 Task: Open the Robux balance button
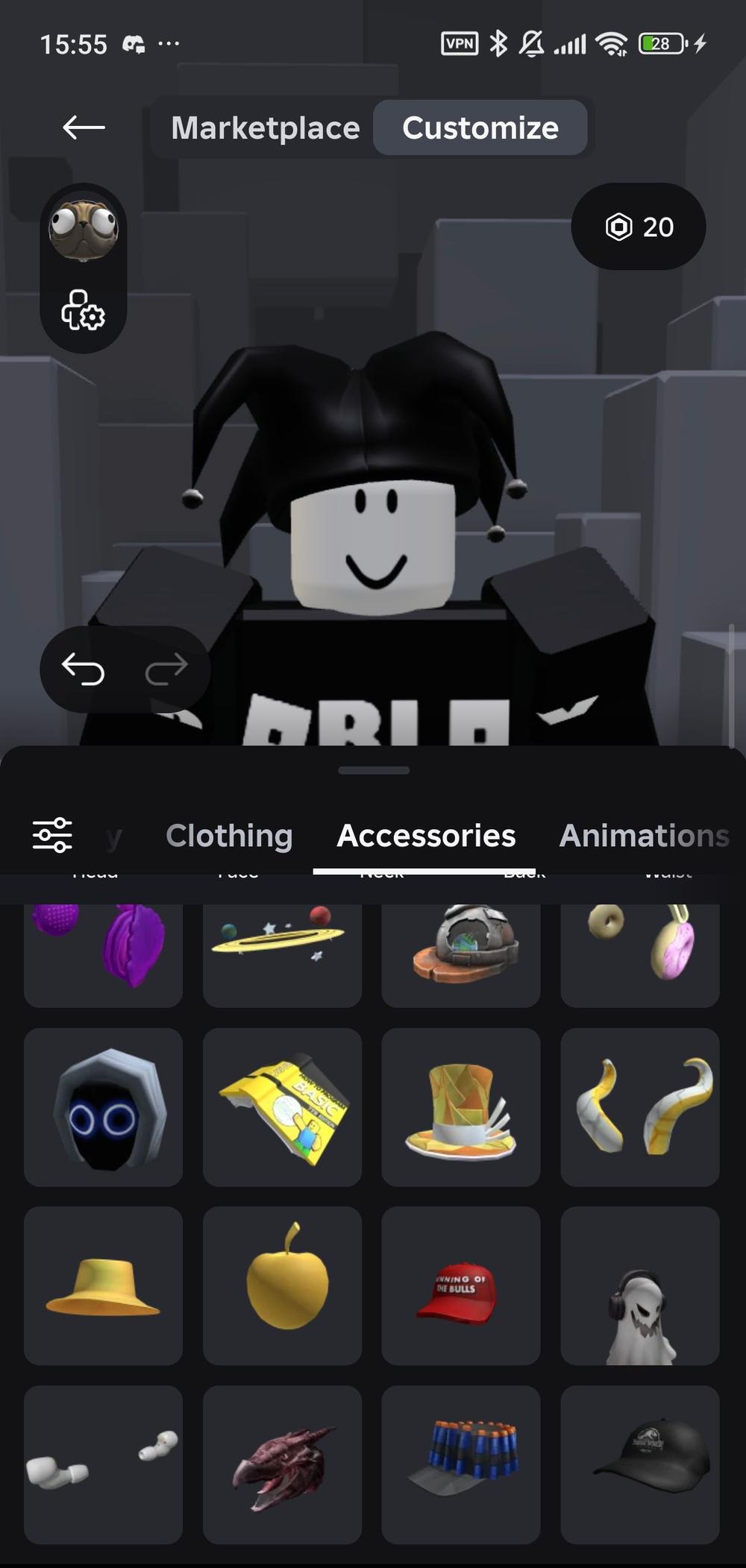(x=639, y=227)
